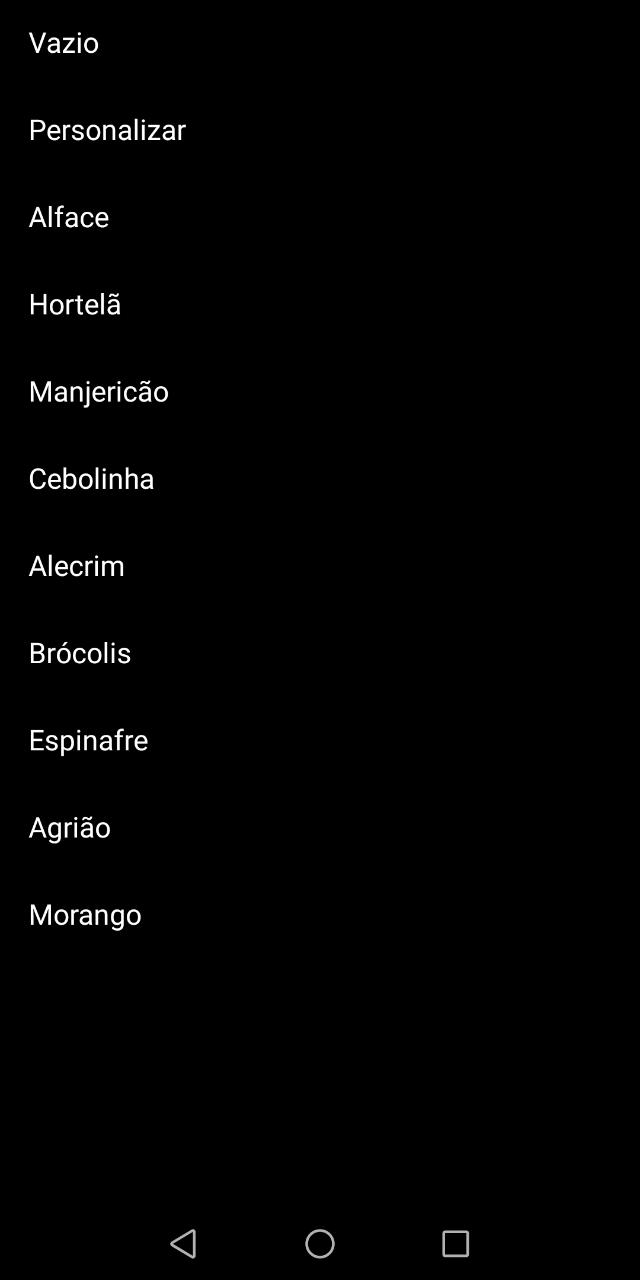Choose Personalizar from the list
The height and width of the screenshot is (1280, 640).
tap(107, 130)
